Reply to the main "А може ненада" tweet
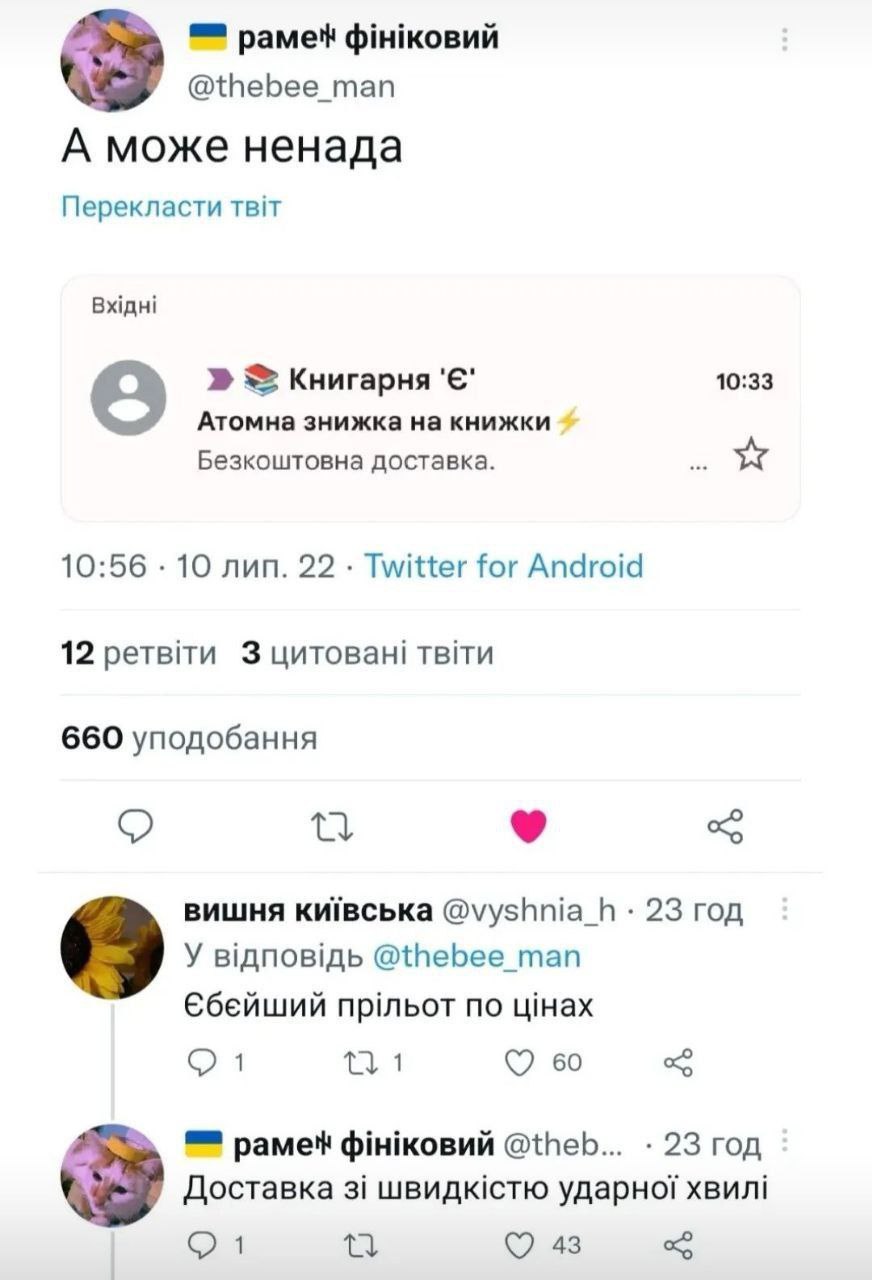This screenshot has width=872, height=1280. pos(135,826)
